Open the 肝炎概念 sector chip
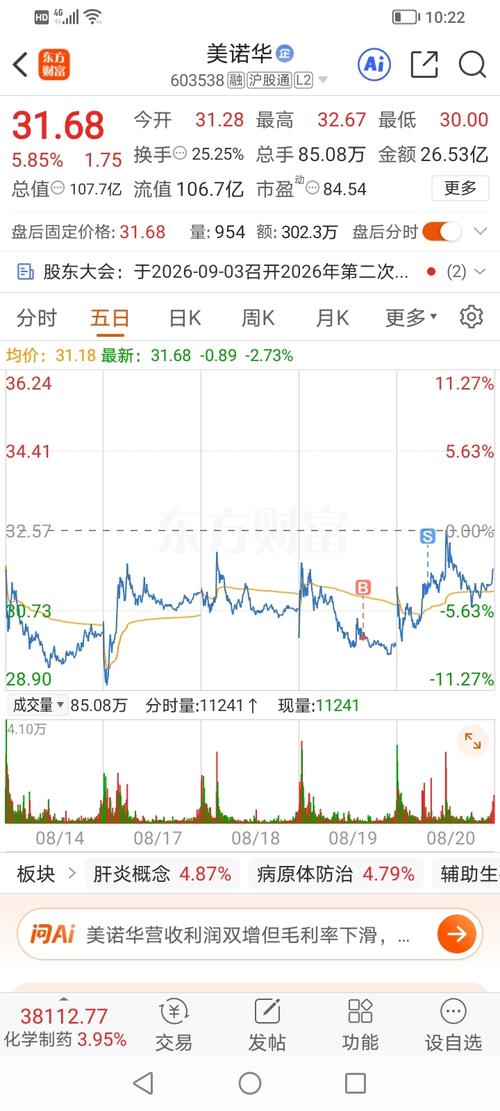500x1111 pixels. pos(162,874)
